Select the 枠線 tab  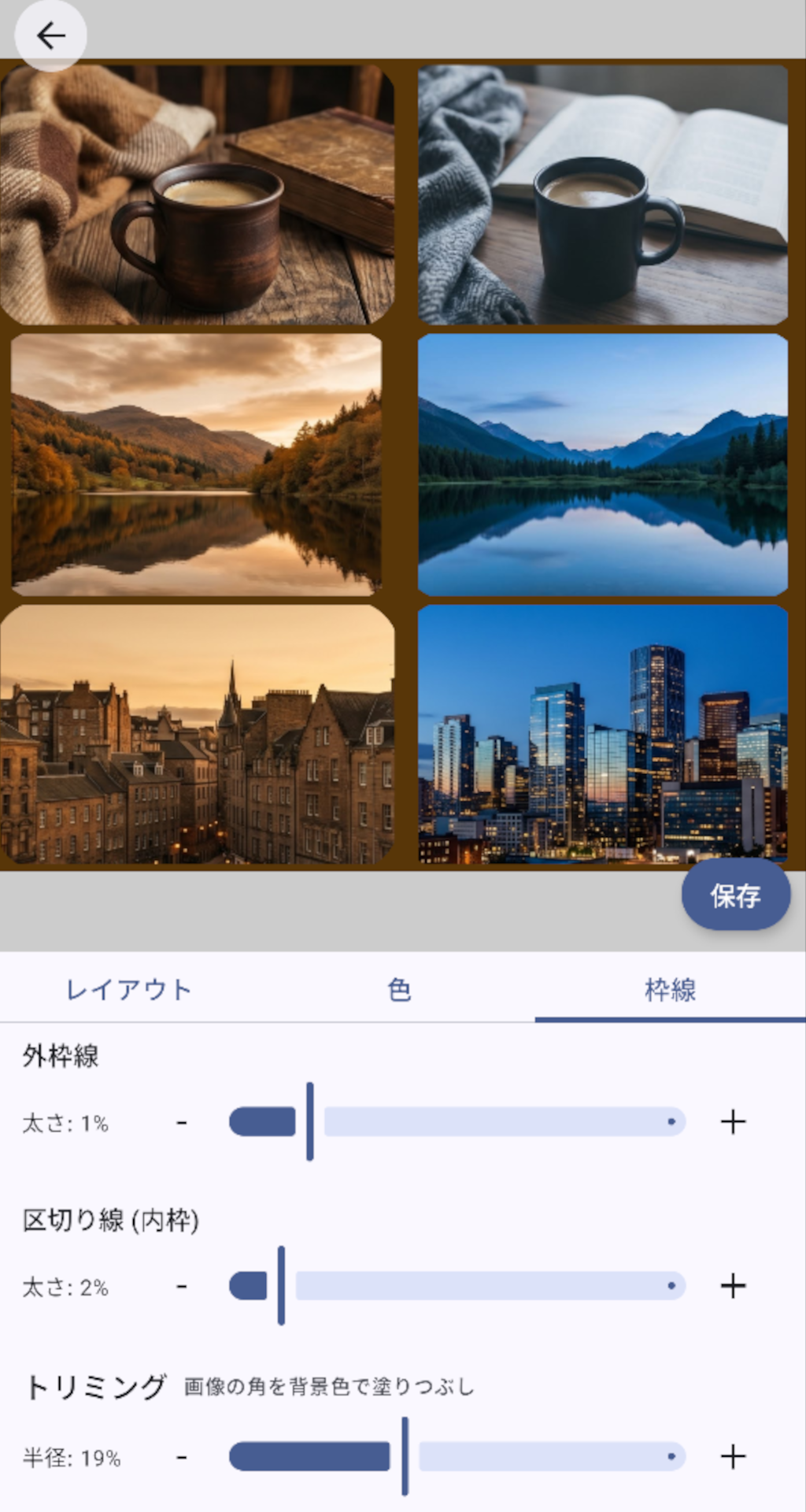coord(670,989)
